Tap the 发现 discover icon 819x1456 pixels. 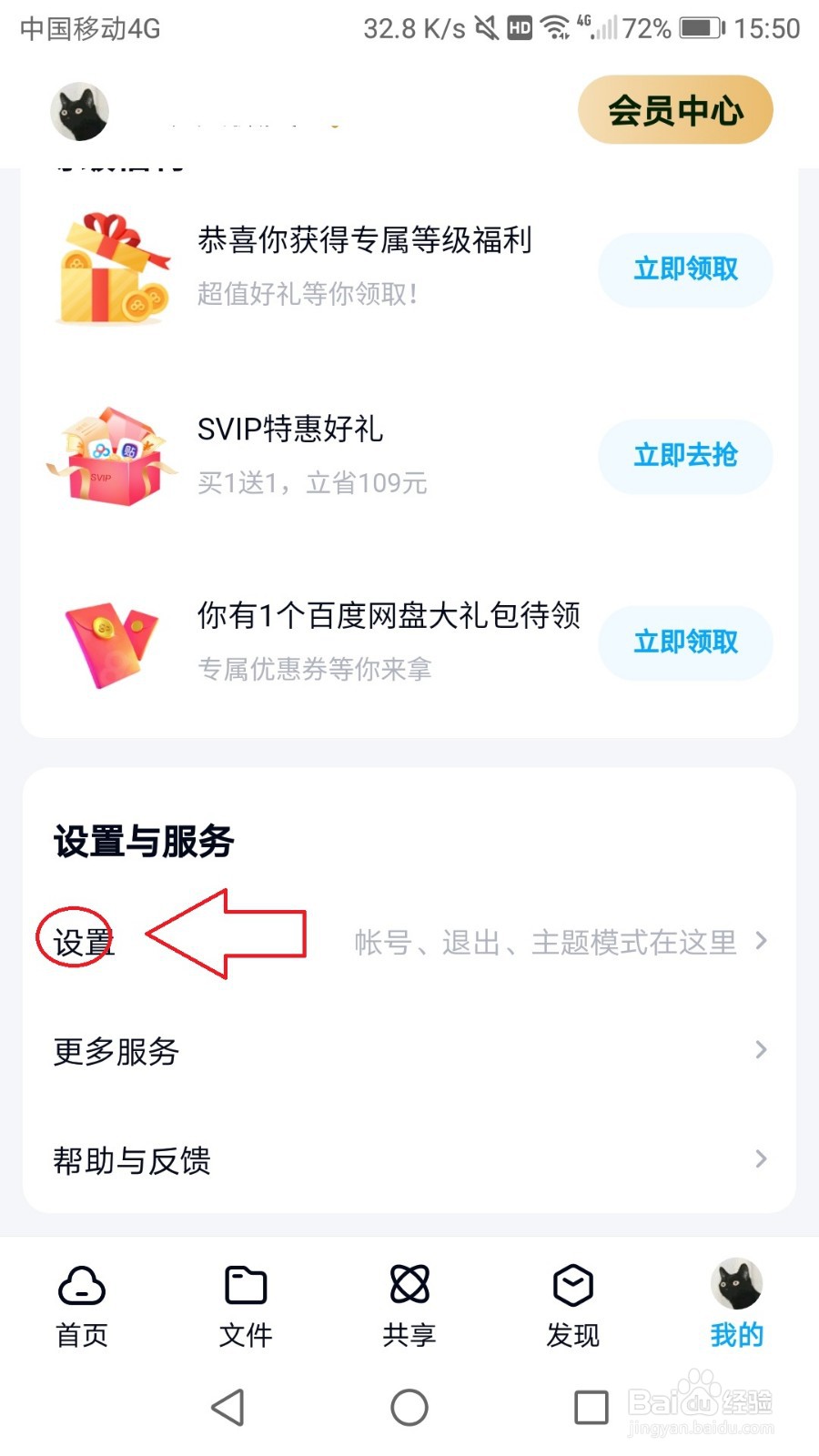[572, 1286]
